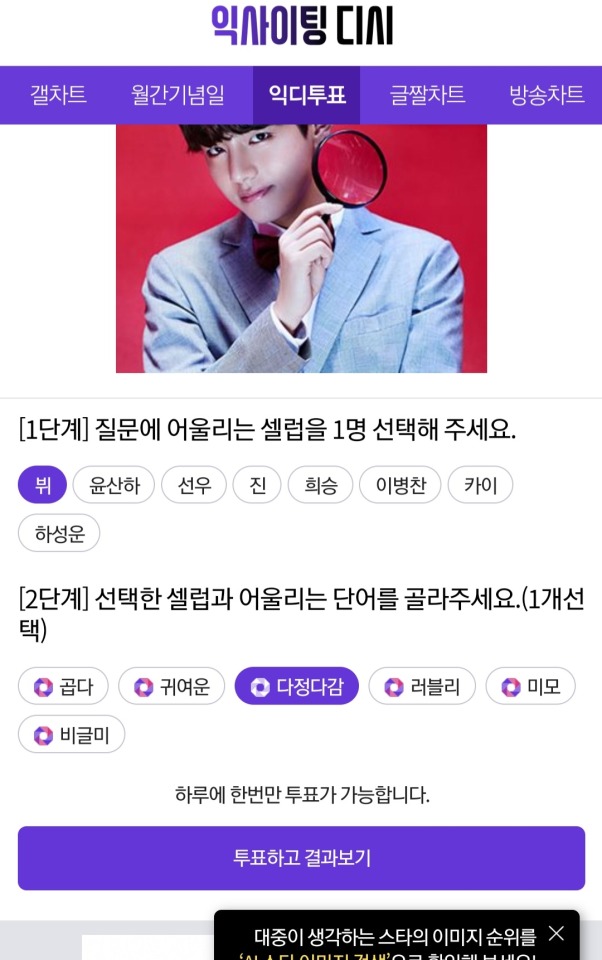Select celebrity chip 윤산하
Screen dimensions: 602x960
click(113, 485)
